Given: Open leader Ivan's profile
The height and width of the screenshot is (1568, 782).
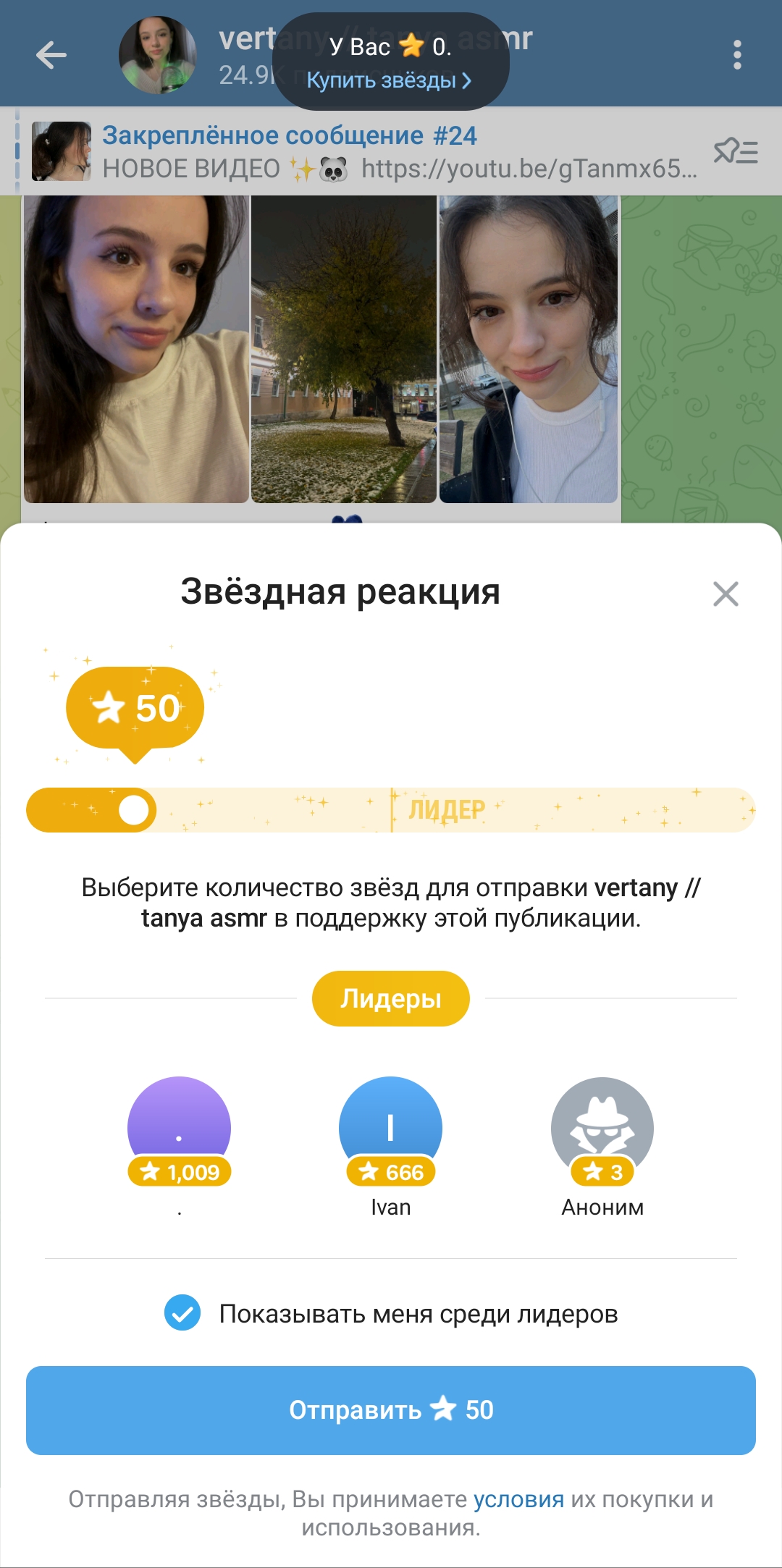Looking at the screenshot, I should 390,1129.
